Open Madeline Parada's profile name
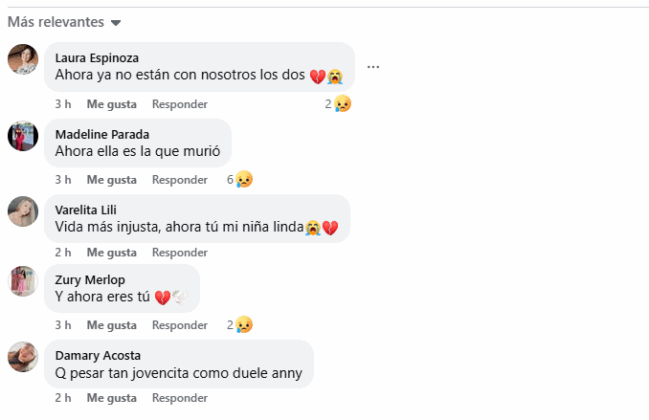The height and width of the screenshot is (420, 649). point(102,134)
